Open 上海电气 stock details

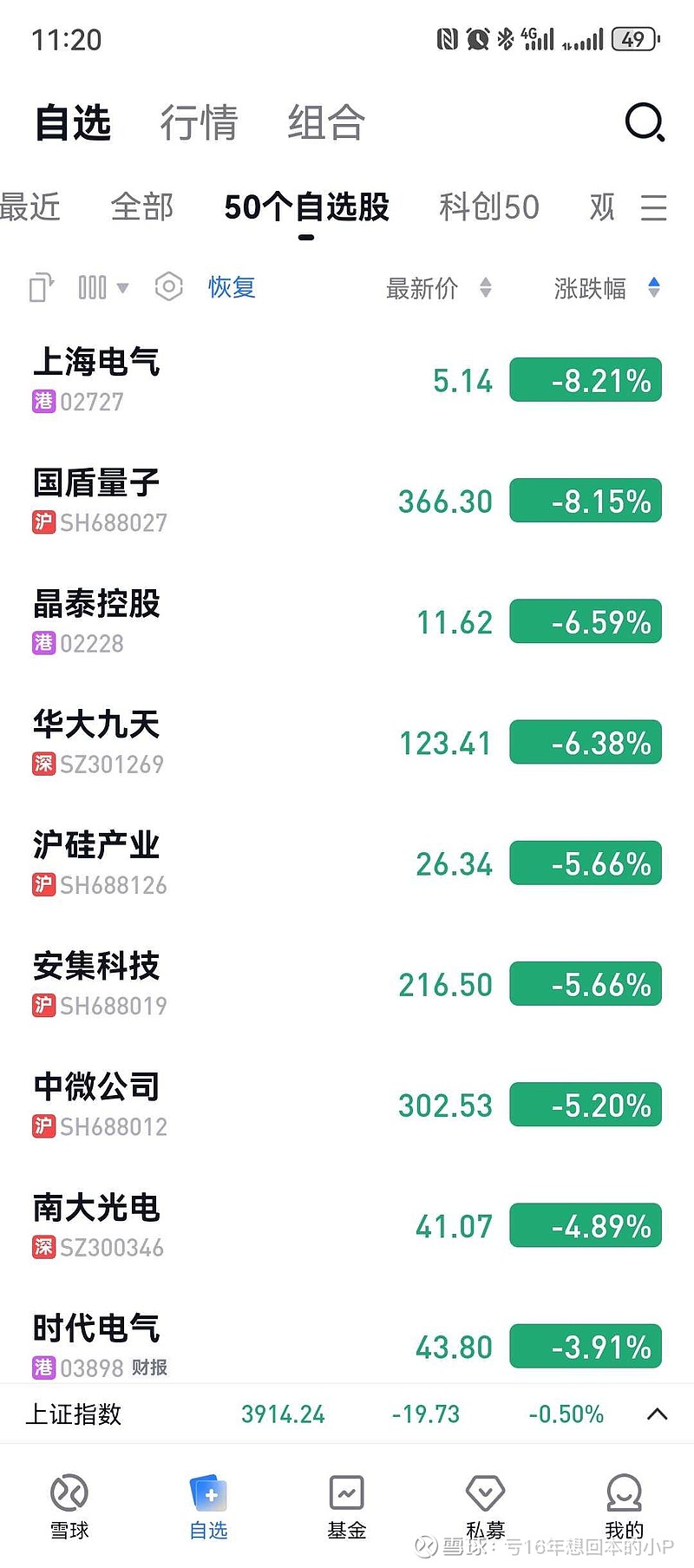pyautogui.click(x=96, y=379)
